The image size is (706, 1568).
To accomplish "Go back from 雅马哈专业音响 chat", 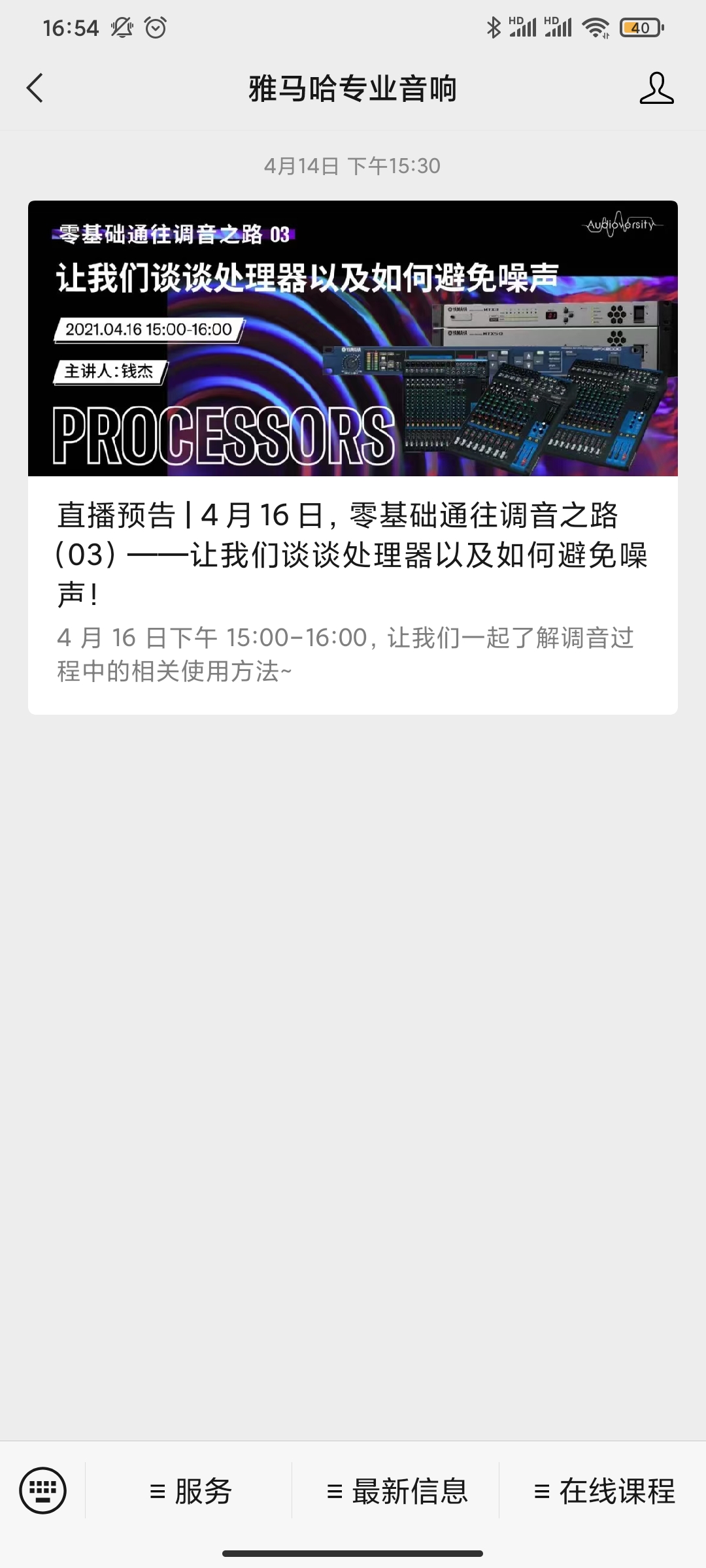I will tap(35, 88).
